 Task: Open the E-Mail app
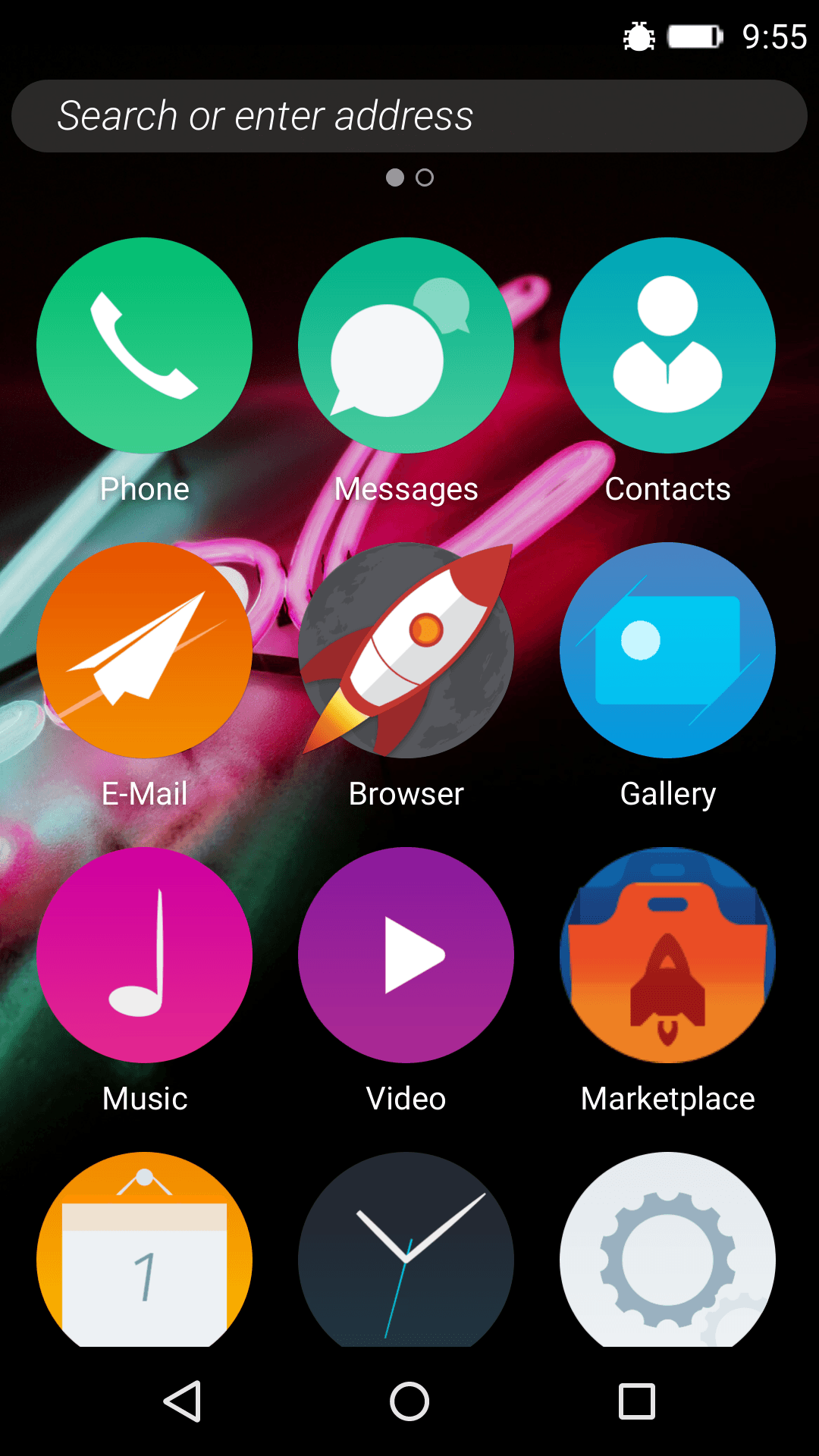[144, 651]
